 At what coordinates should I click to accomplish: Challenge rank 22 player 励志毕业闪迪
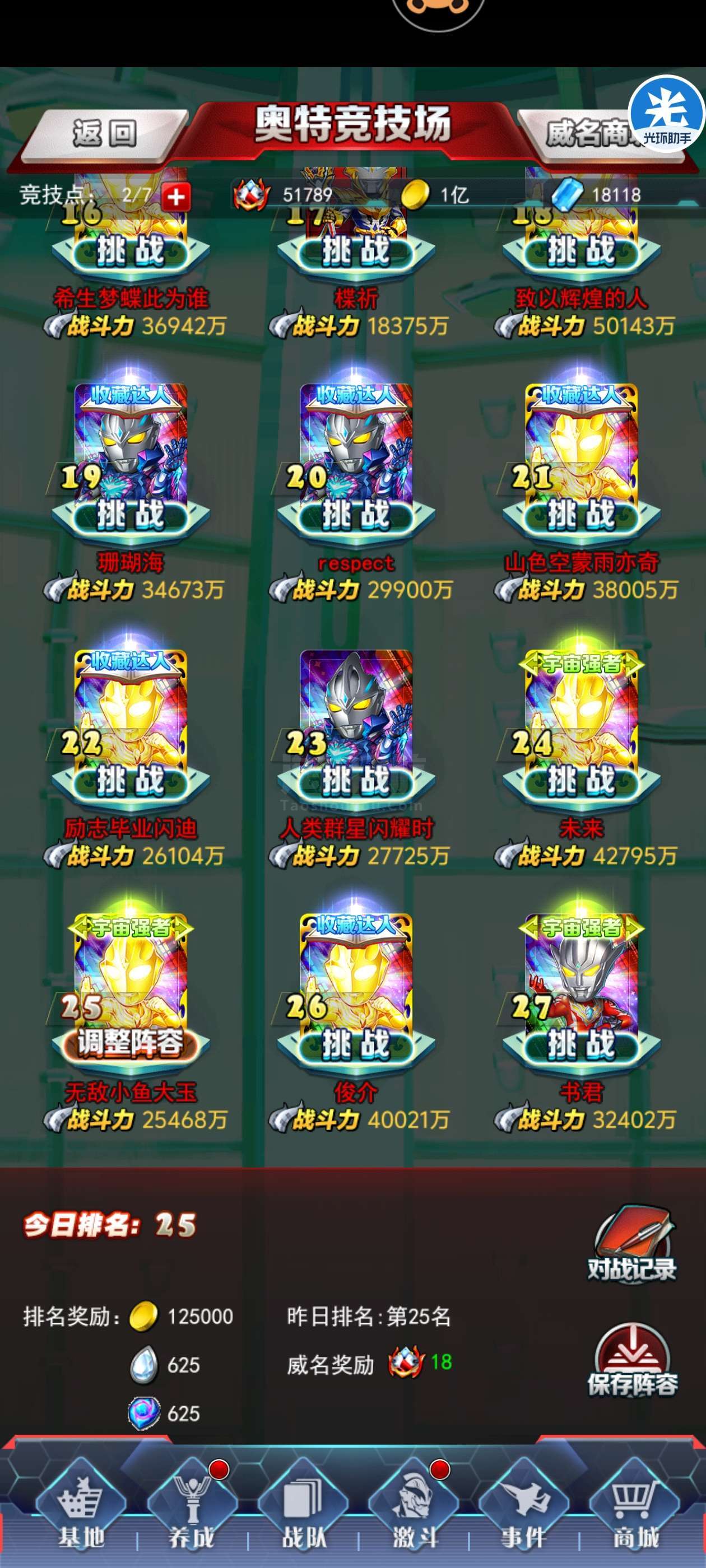tap(131, 780)
